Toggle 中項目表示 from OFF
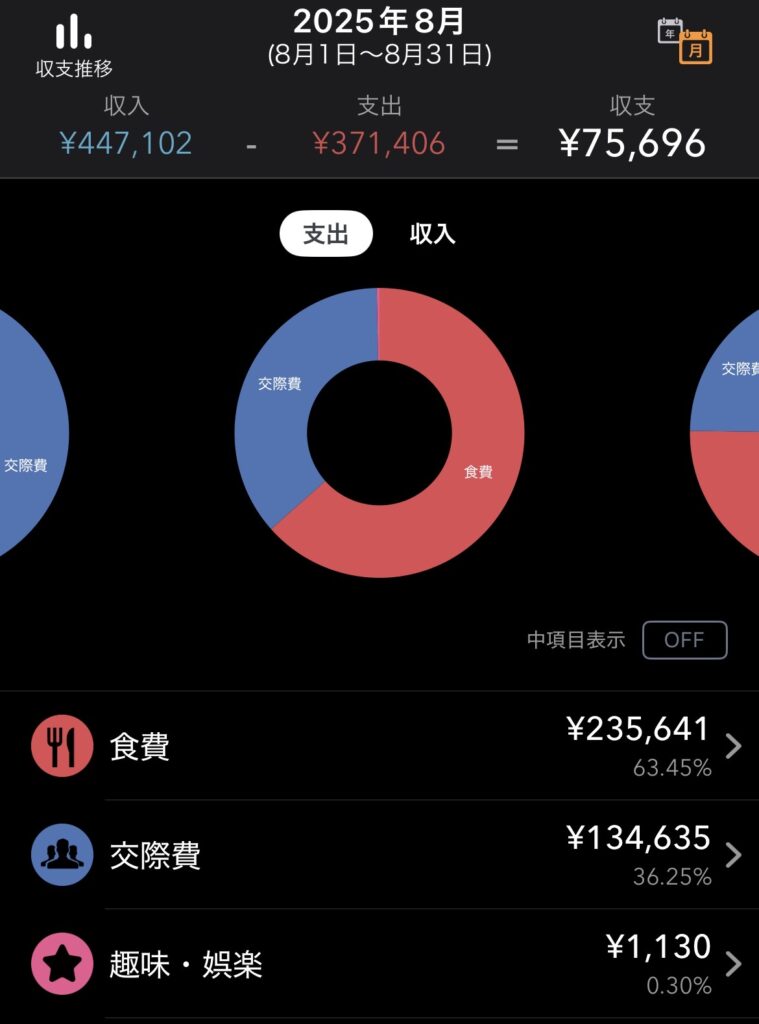 [684, 640]
